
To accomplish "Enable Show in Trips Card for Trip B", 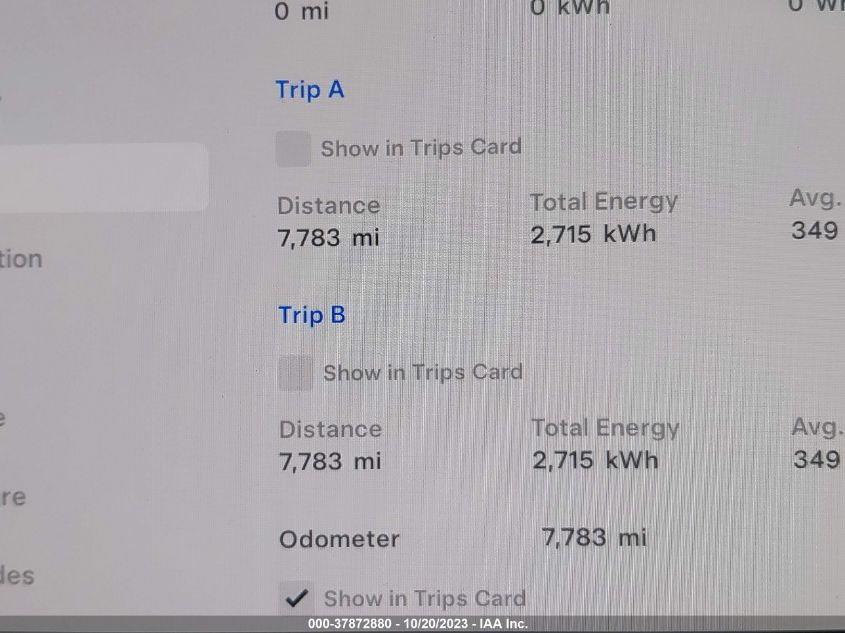I will click(x=295, y=373).
